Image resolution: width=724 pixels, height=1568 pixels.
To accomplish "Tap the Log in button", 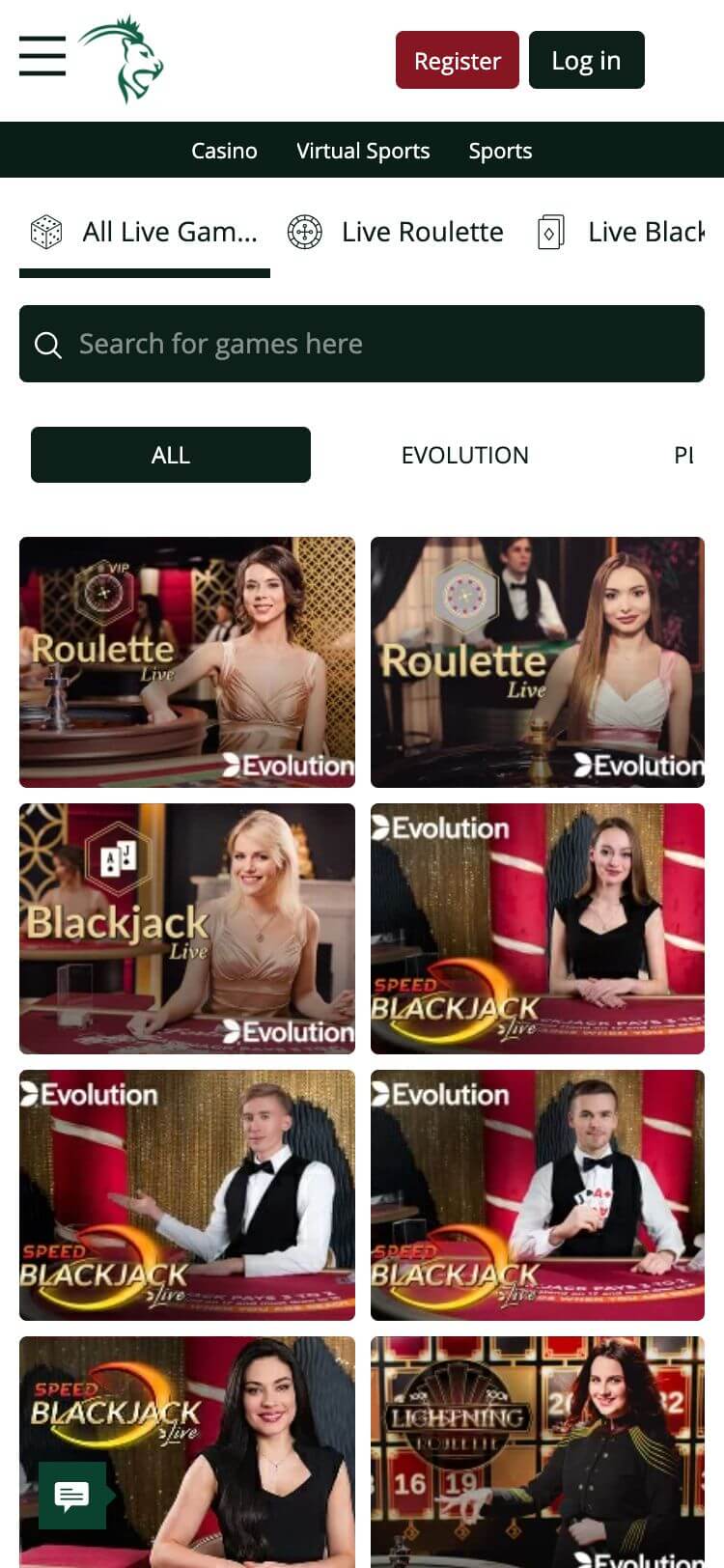I will [x=586, y=60].
